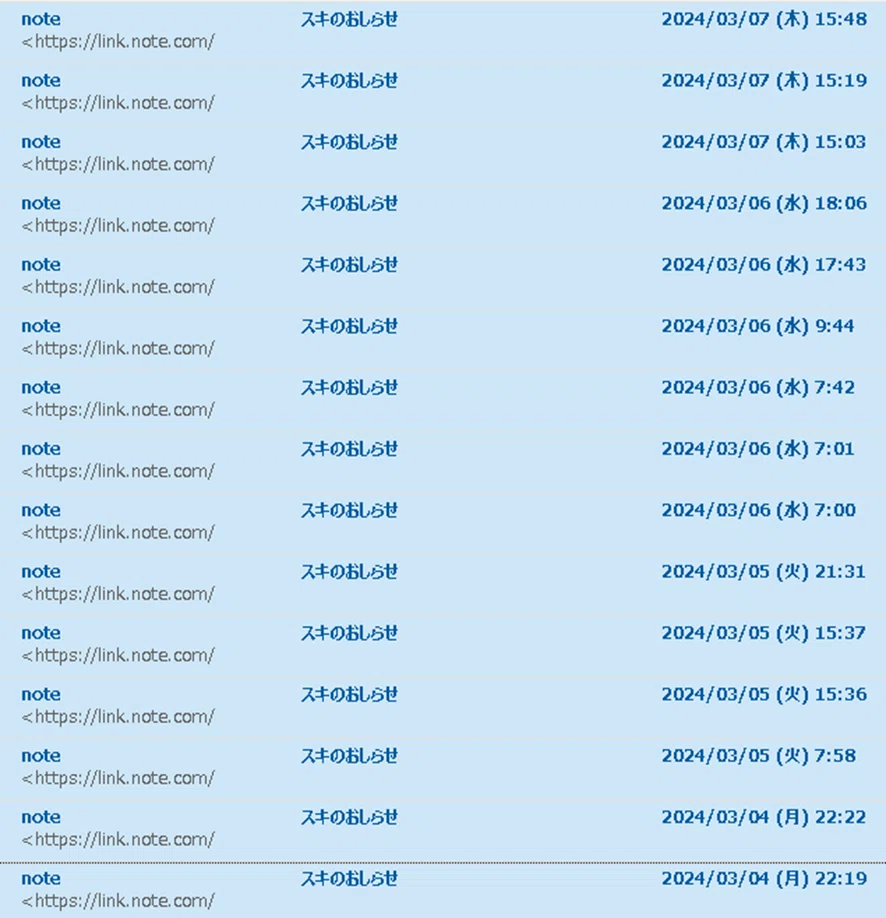
Task: Open the スキのおしらせ email received 03/07 15:19
Action: click(x=443, y=93)
